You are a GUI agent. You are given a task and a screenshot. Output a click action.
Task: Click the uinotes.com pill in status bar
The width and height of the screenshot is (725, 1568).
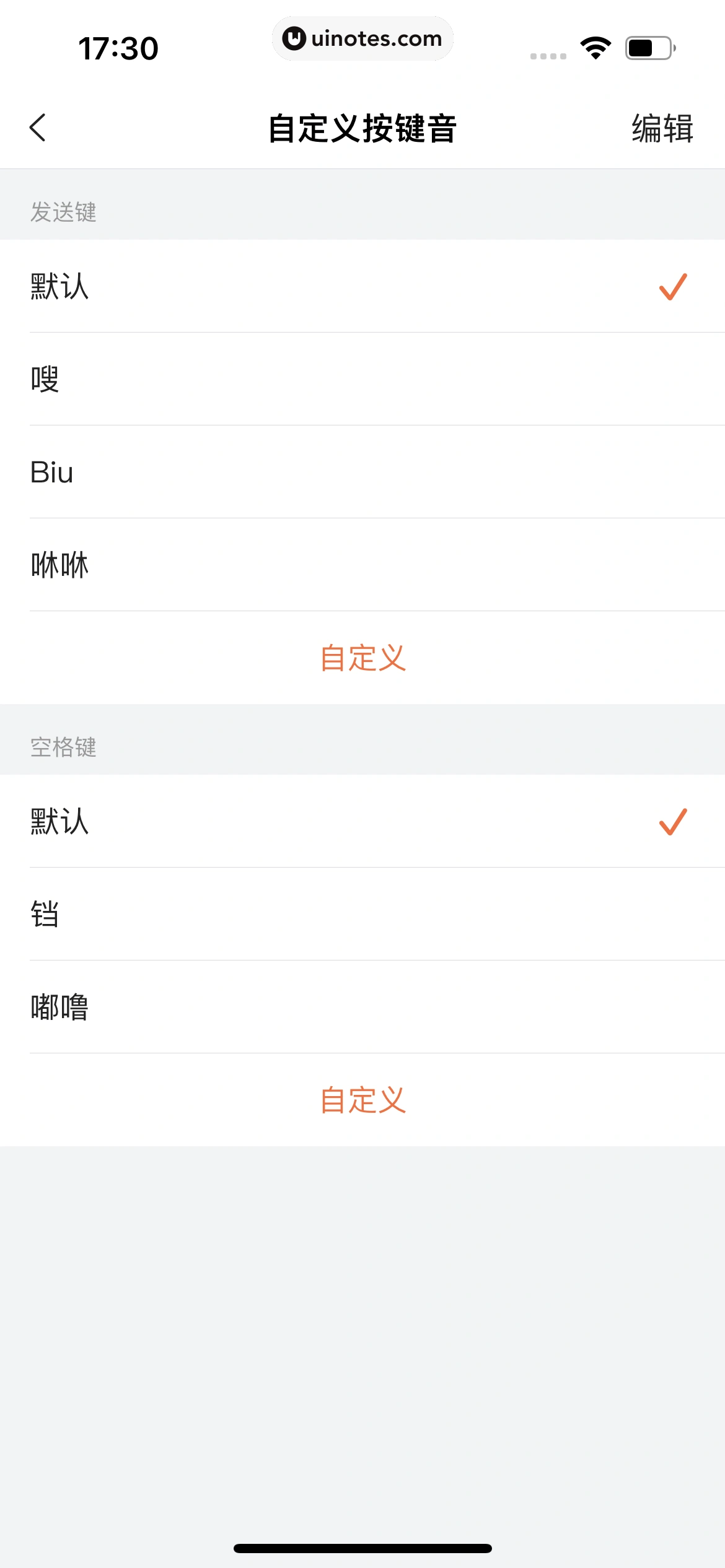pos(362,38)
